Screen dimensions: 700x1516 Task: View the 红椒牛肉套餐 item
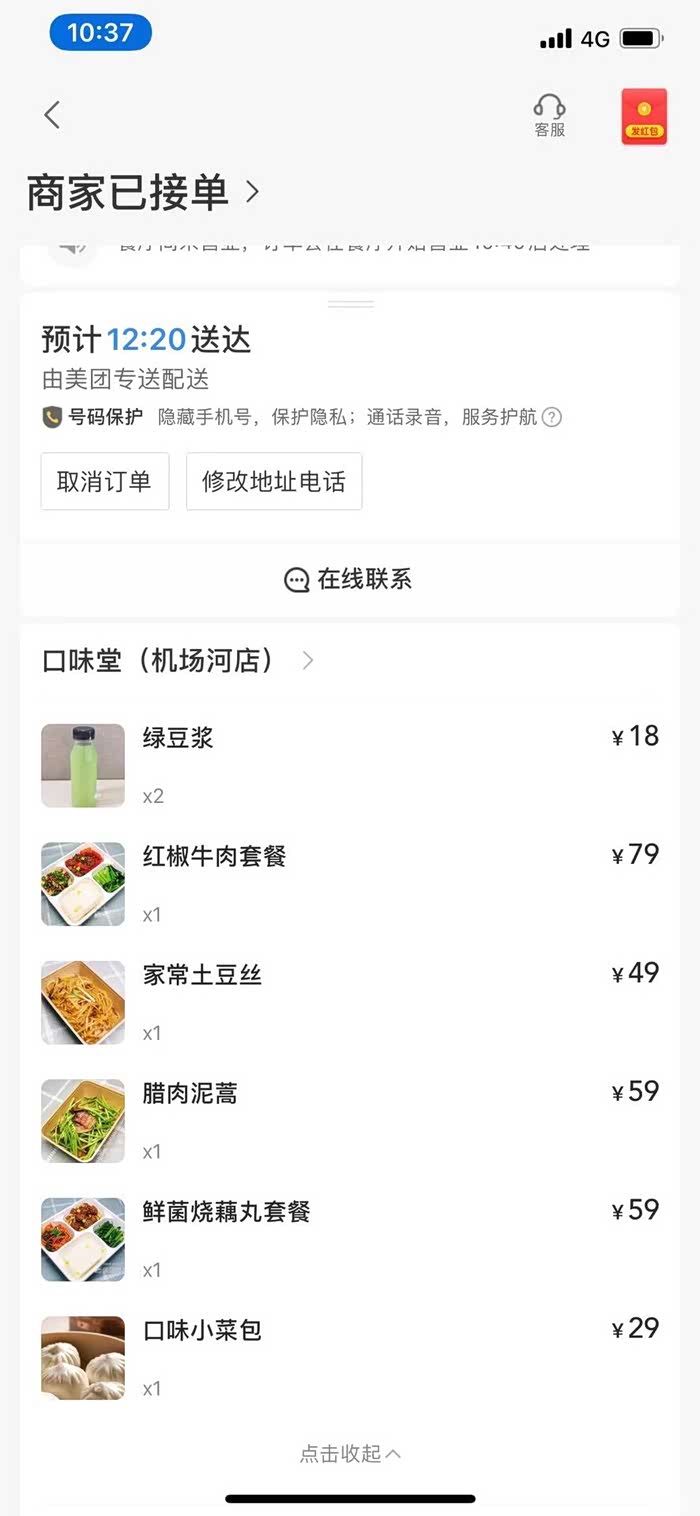point(214,857)
